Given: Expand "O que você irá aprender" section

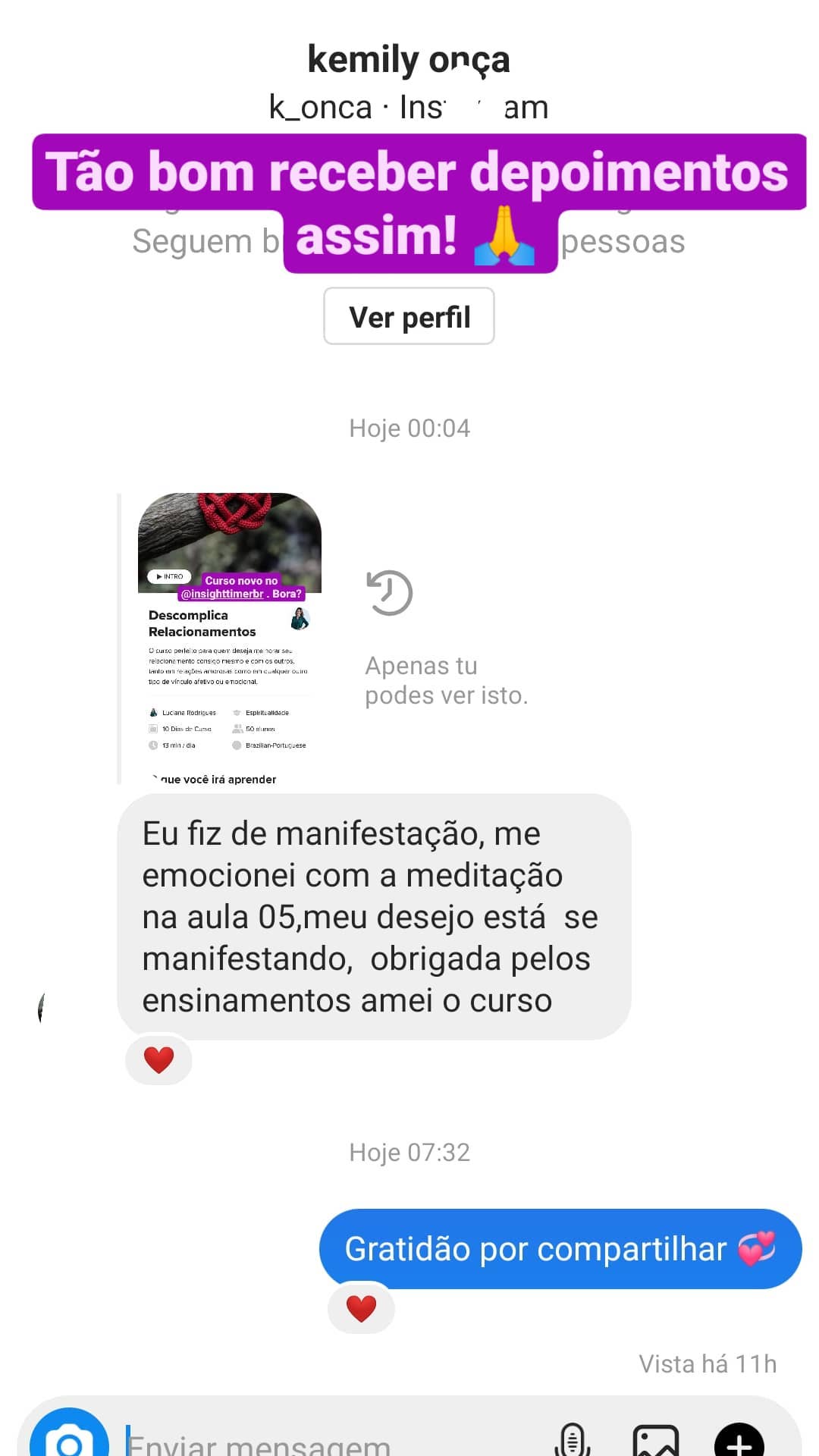Looking at the screenshot, I should pos(215,779).
